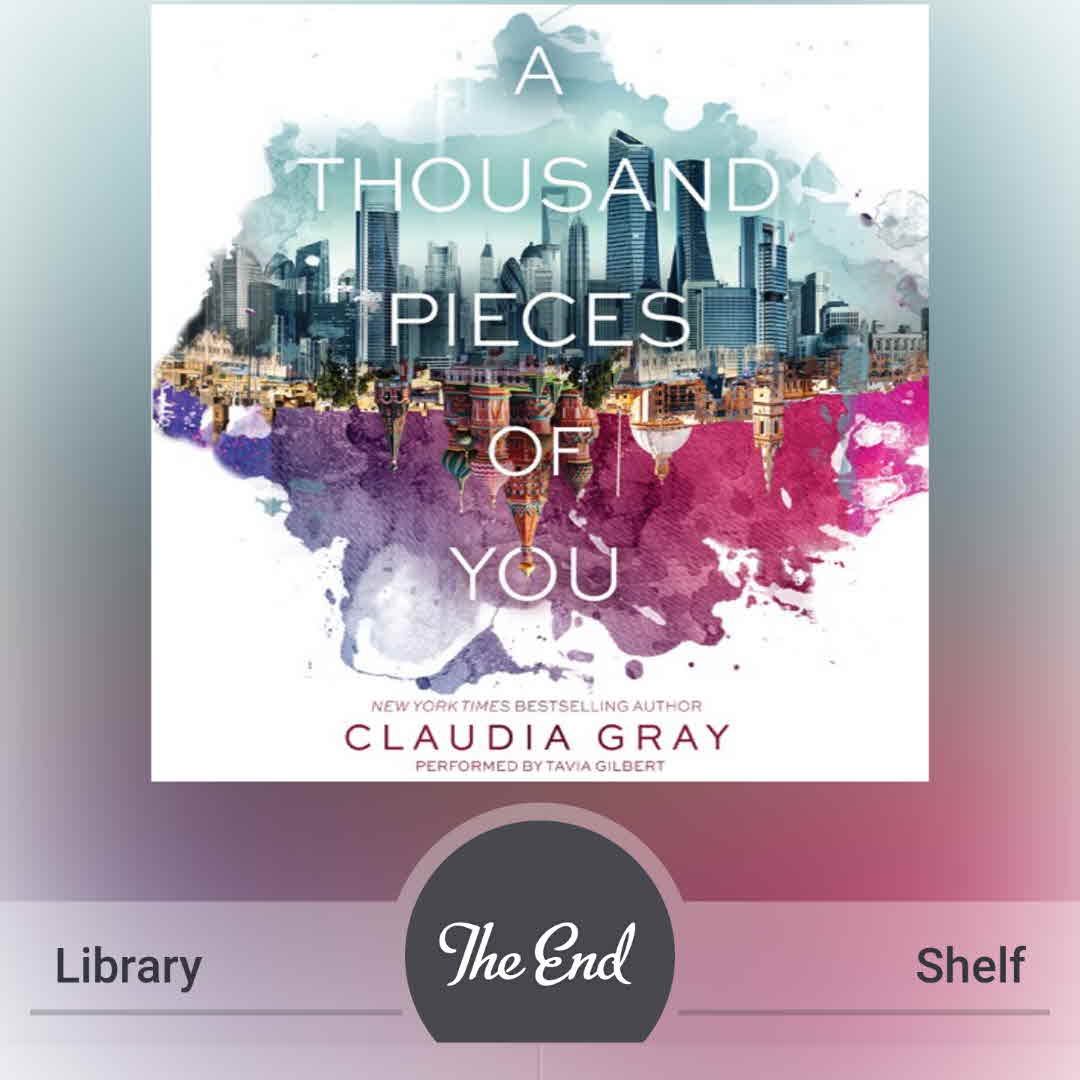Open A Thousand Pieces of You cover
Screen dimensions: 1080x1080
tap(540, 392)
